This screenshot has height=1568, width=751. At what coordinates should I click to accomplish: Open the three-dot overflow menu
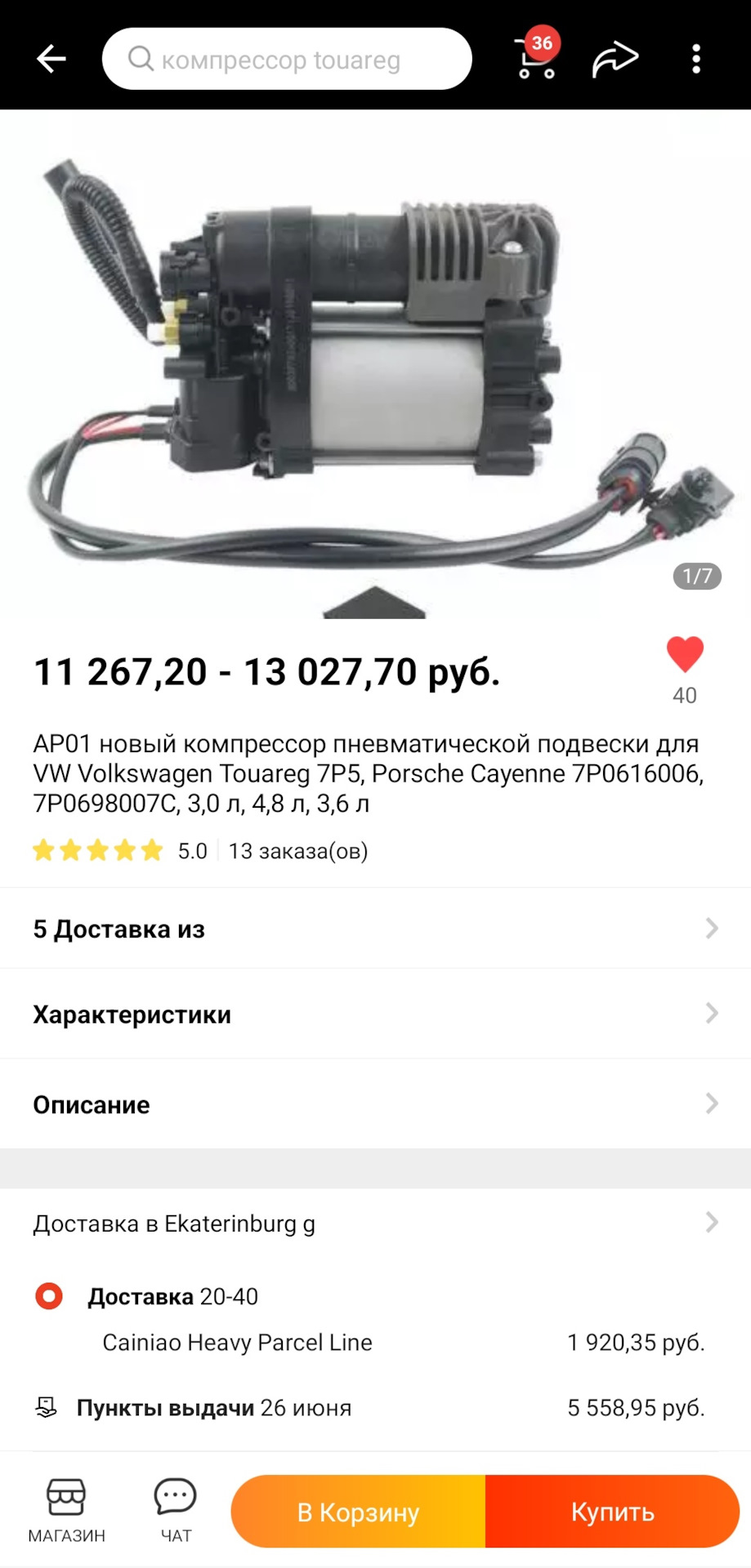point(696,59)
